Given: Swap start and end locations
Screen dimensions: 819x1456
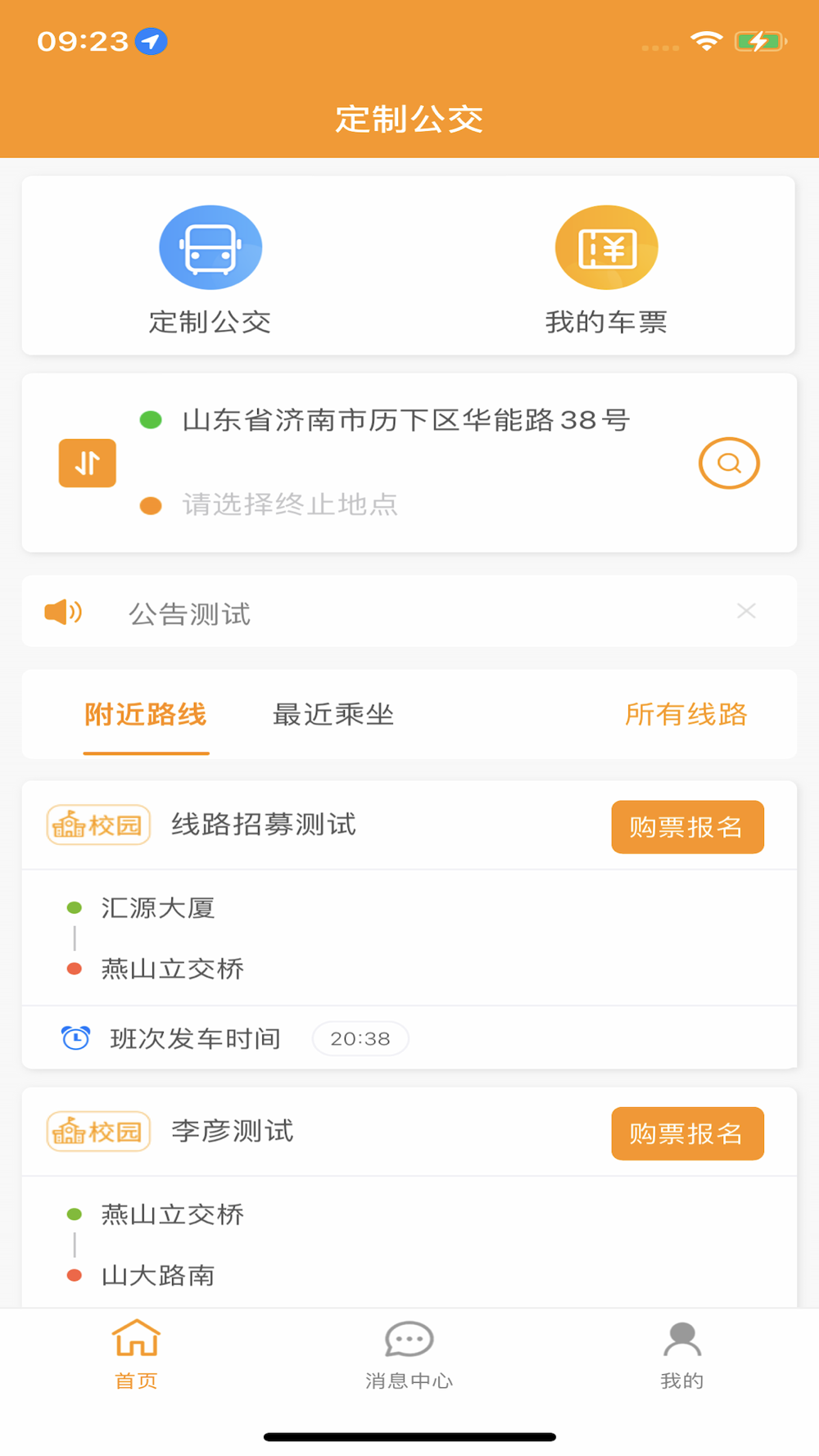Looking at the screenshot, I should (88, 463).
